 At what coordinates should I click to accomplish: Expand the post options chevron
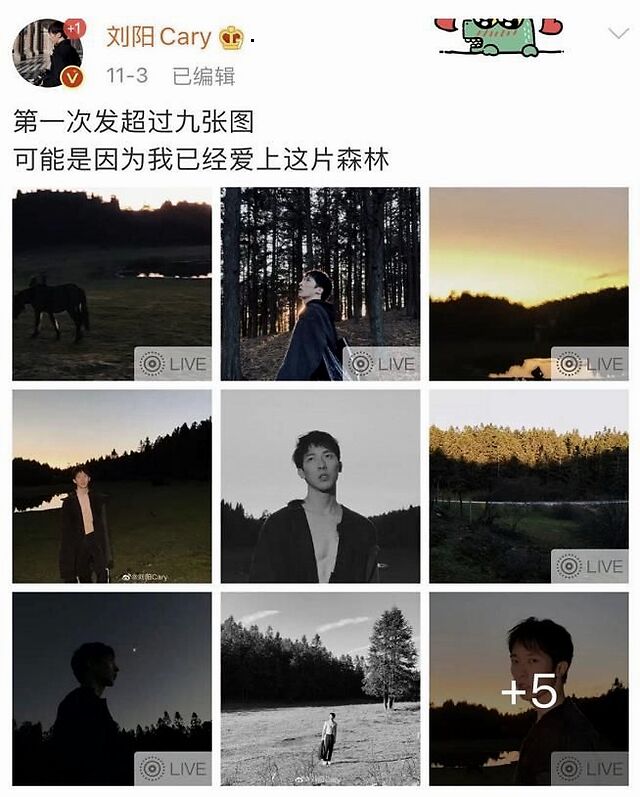point(617,34)
